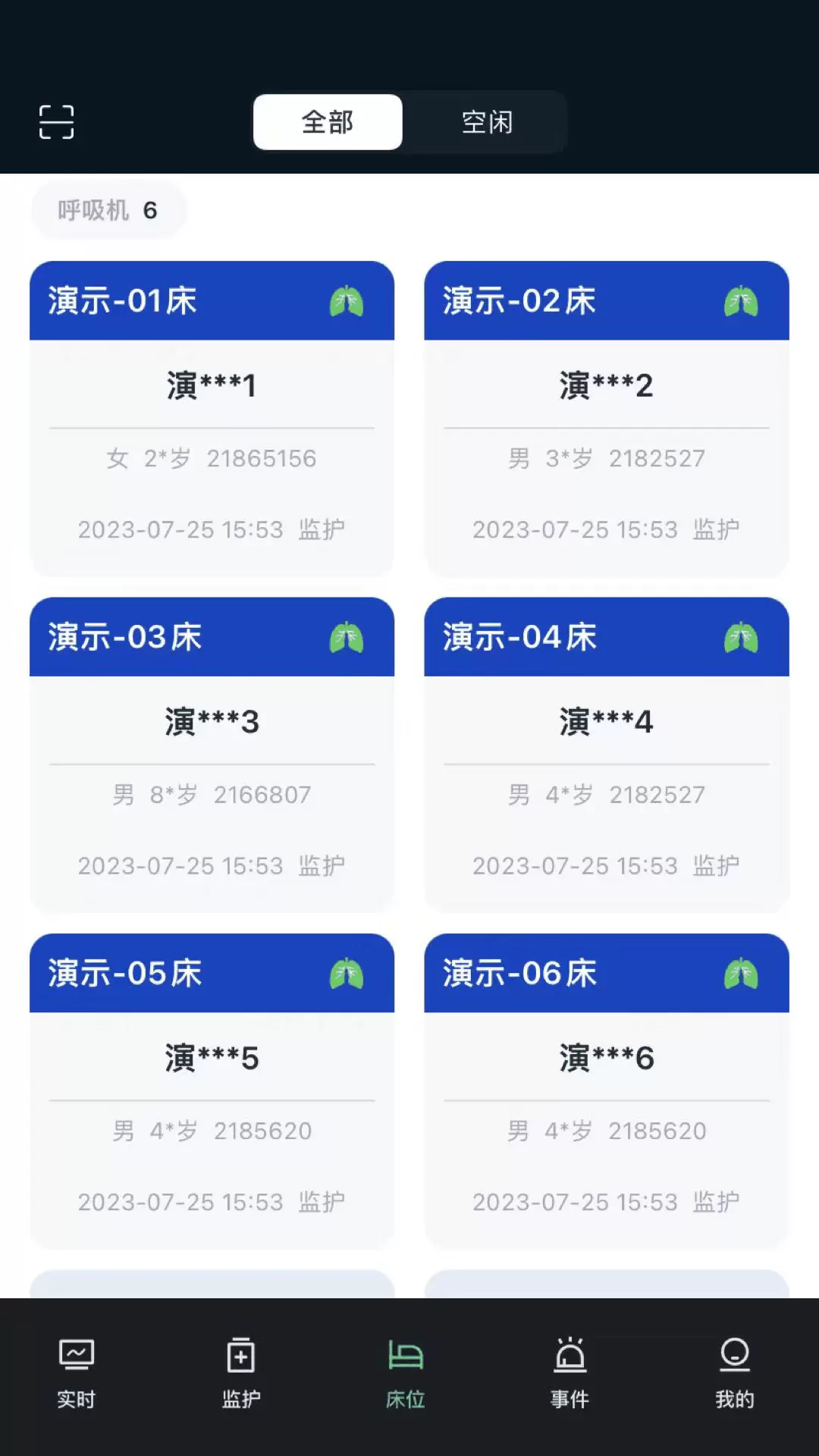Screen dimensions: 819x1456
Task: Open the scan icon
Action: [56, 122]
